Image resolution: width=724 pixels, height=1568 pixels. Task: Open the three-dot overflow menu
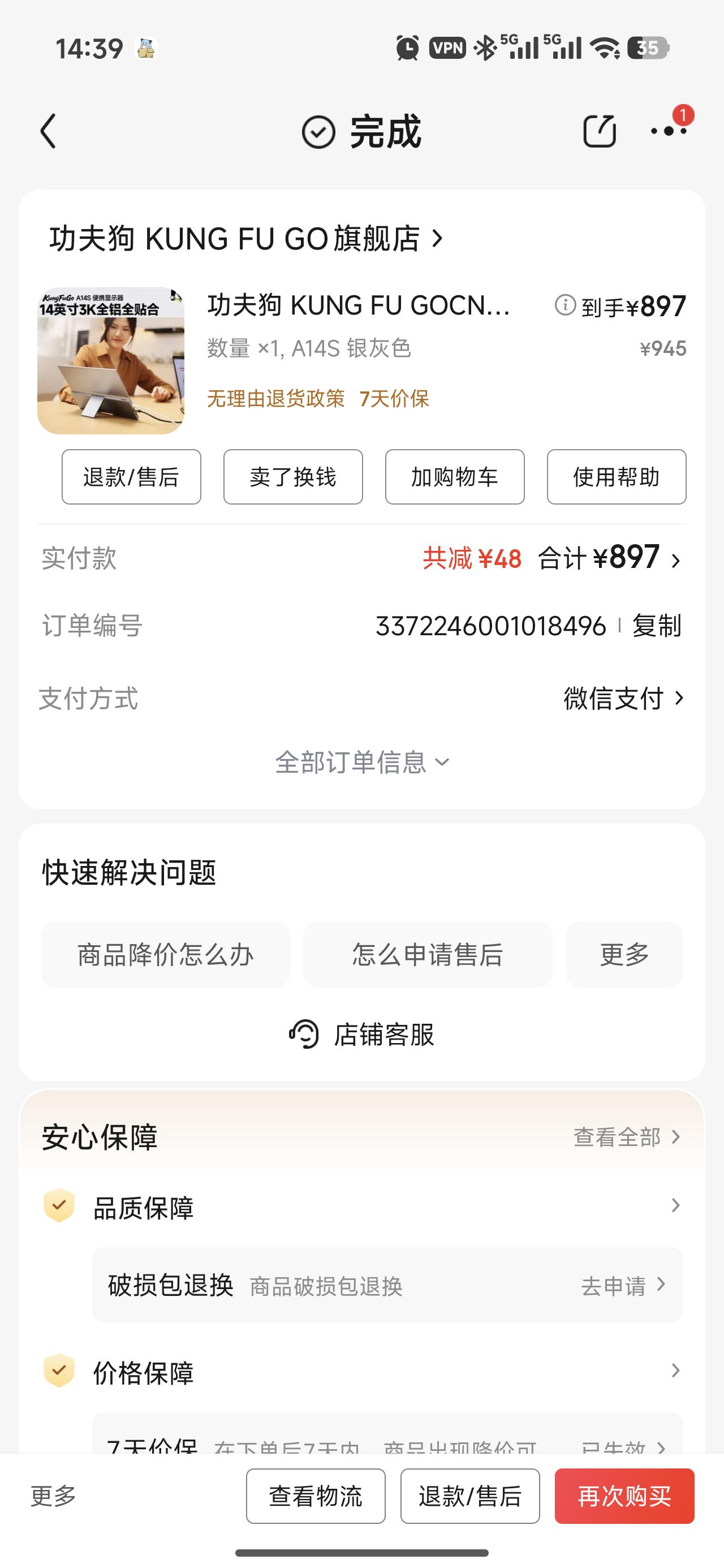click(x=668, y=131)
